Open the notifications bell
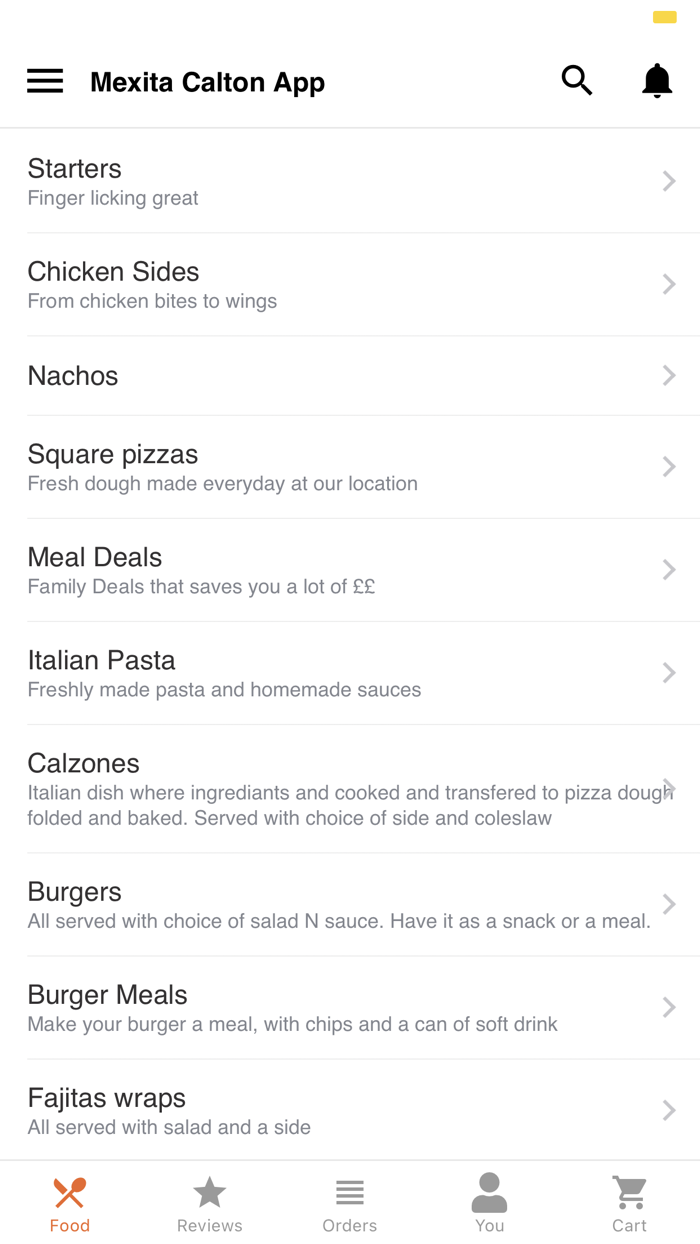Image resolution: width=700 pixels, height=1244 pixels. point(657,80)
